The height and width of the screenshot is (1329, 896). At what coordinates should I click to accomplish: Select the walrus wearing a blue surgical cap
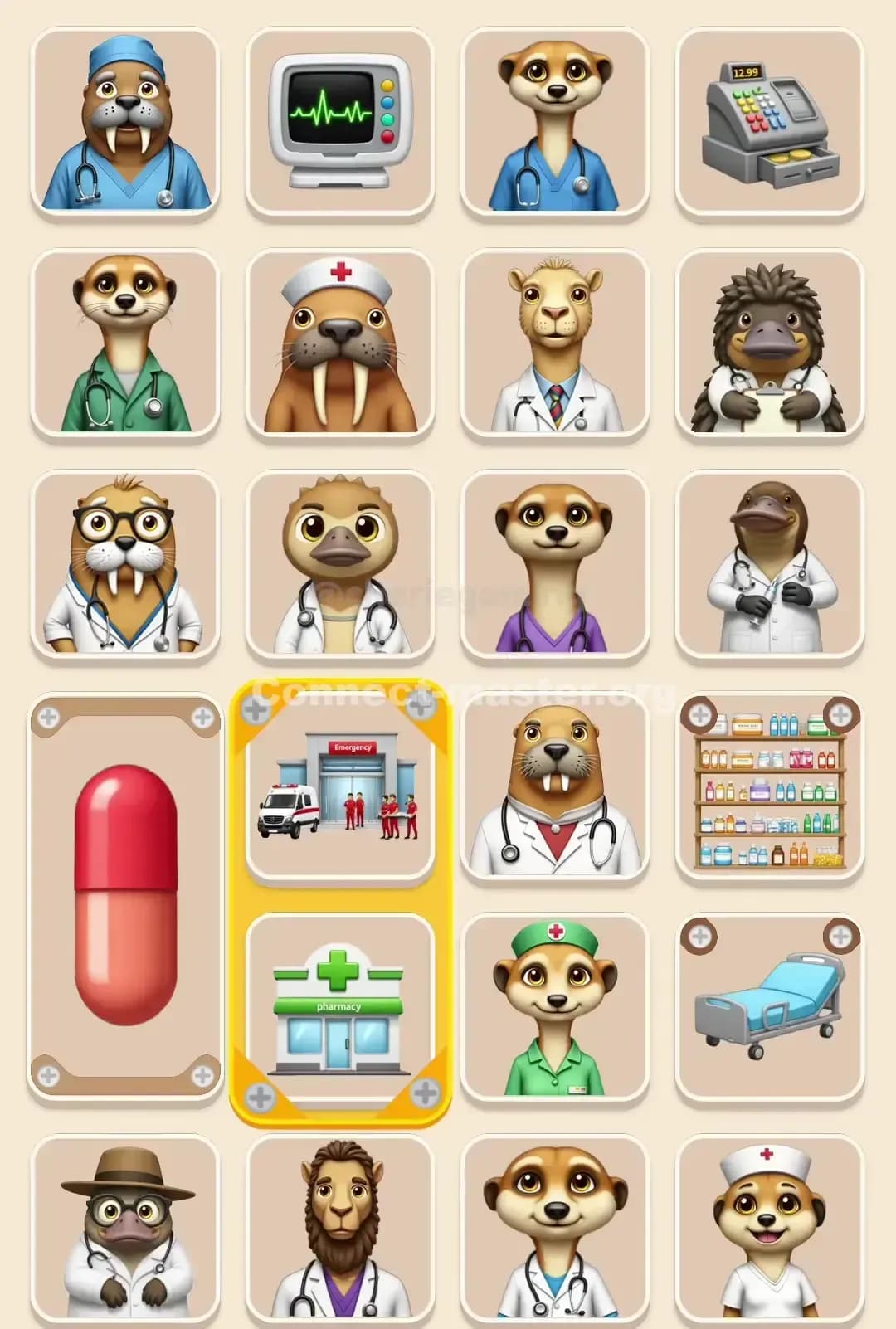pos(124,123)
